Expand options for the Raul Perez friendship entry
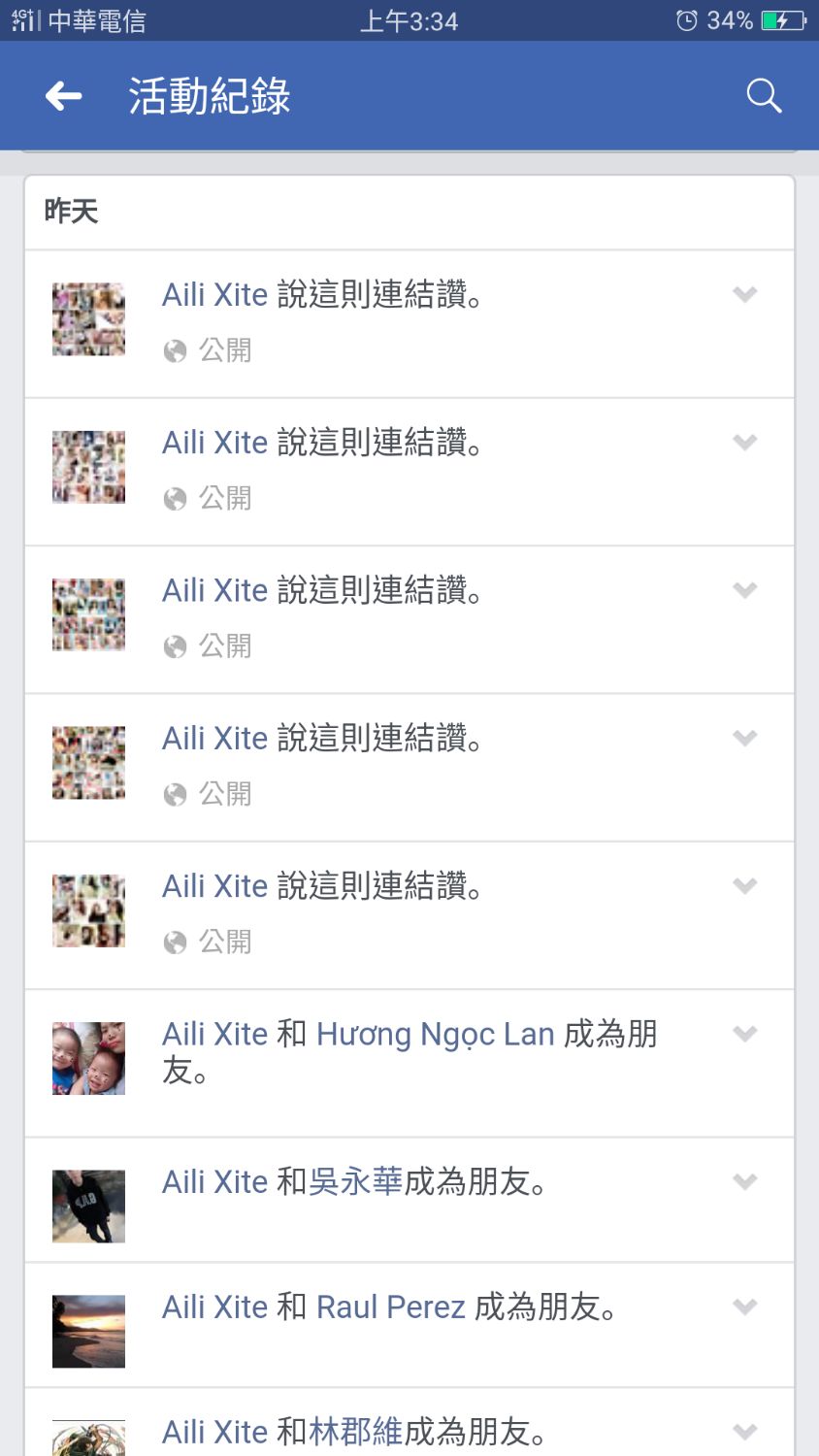The image size is (819, 1456). tap(744, 1307)
